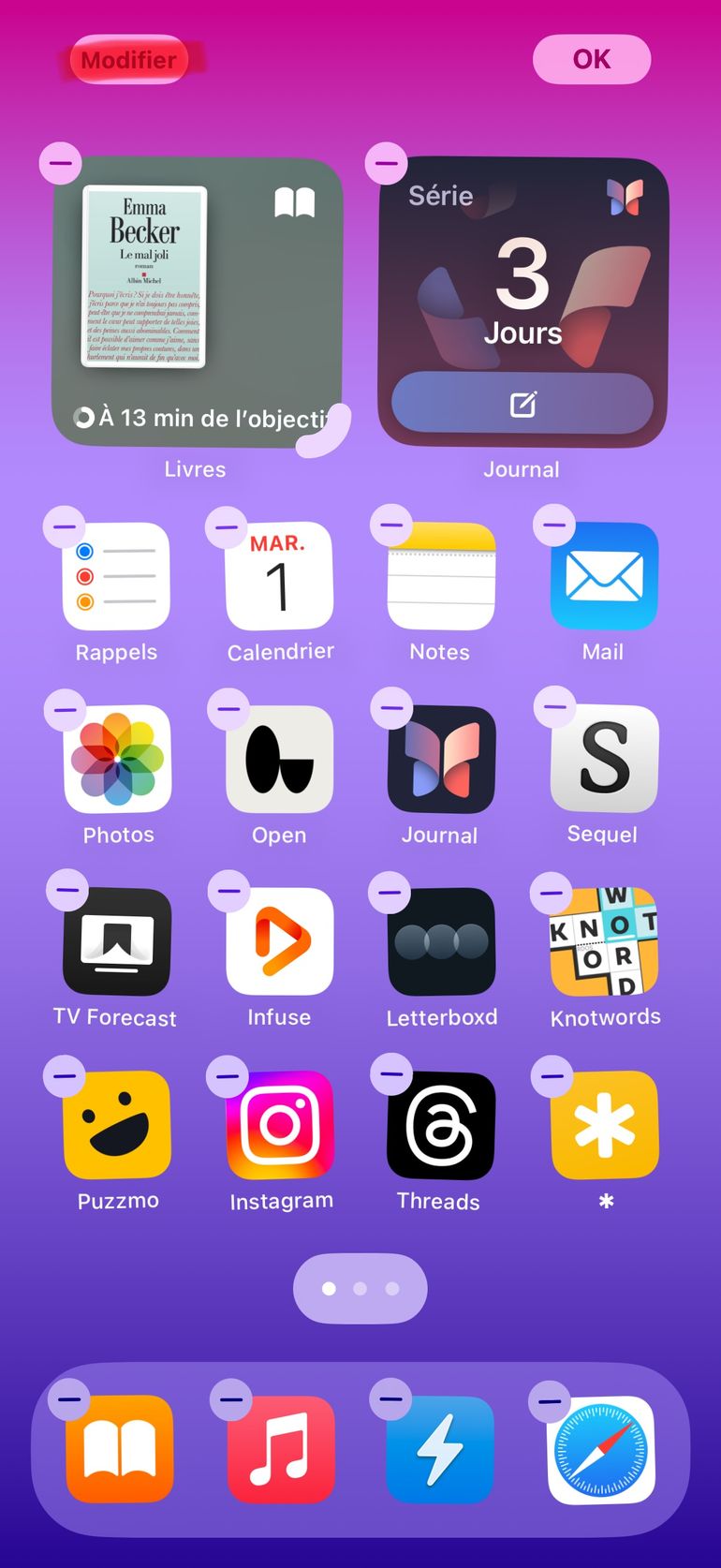
Task: Open the Rappels app icon
Action: click(116, 576)
